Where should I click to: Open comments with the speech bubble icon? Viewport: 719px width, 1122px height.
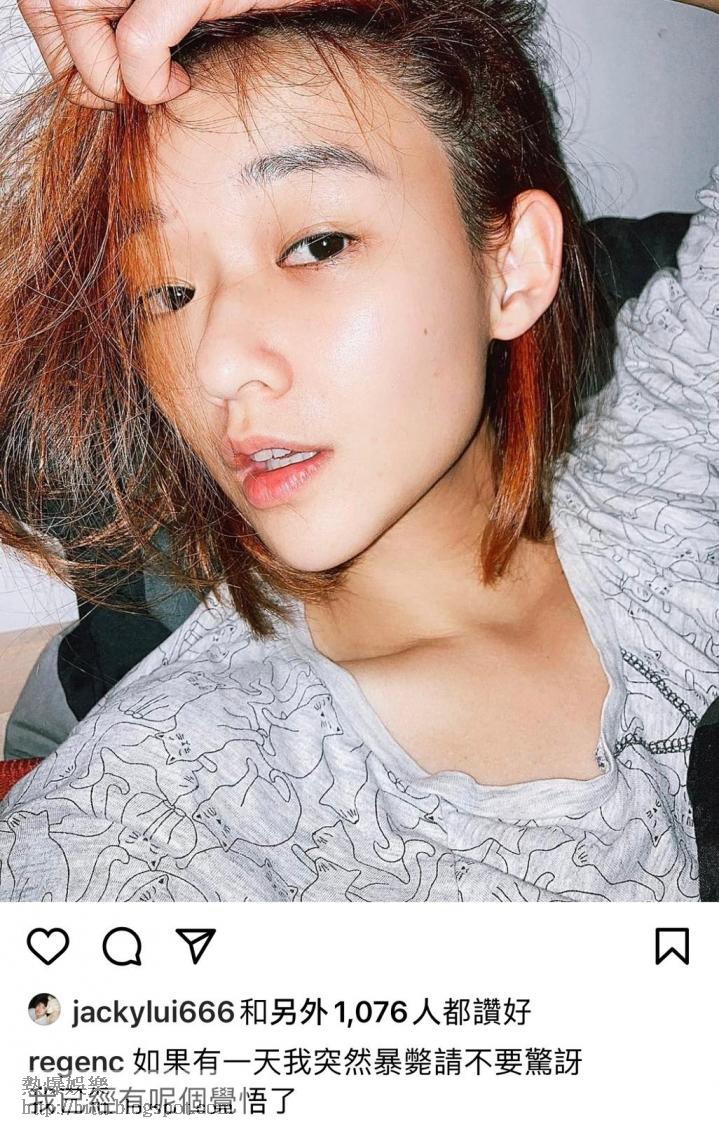(122, 946)
